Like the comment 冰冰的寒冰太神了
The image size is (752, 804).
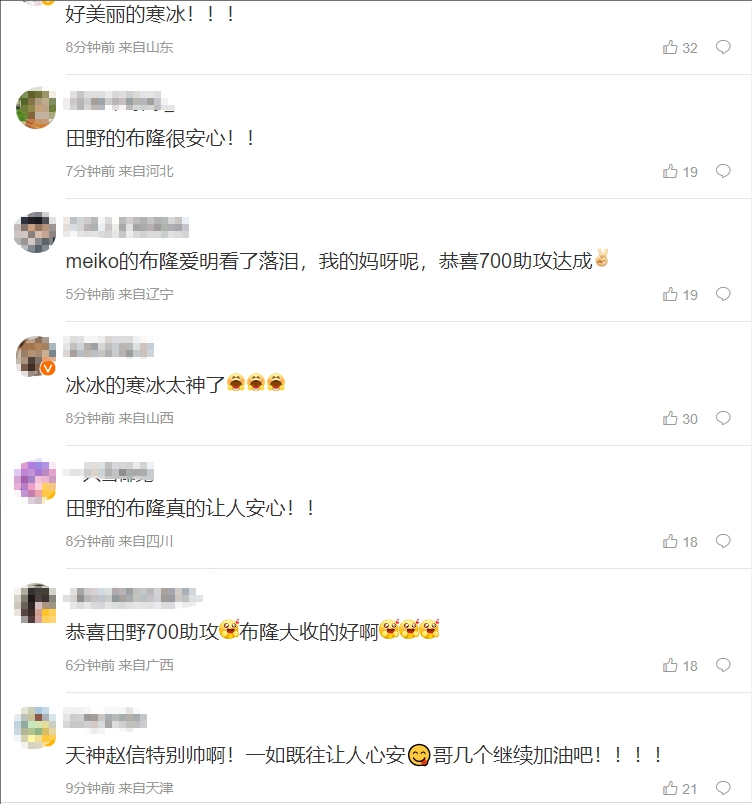pos(670,418)
